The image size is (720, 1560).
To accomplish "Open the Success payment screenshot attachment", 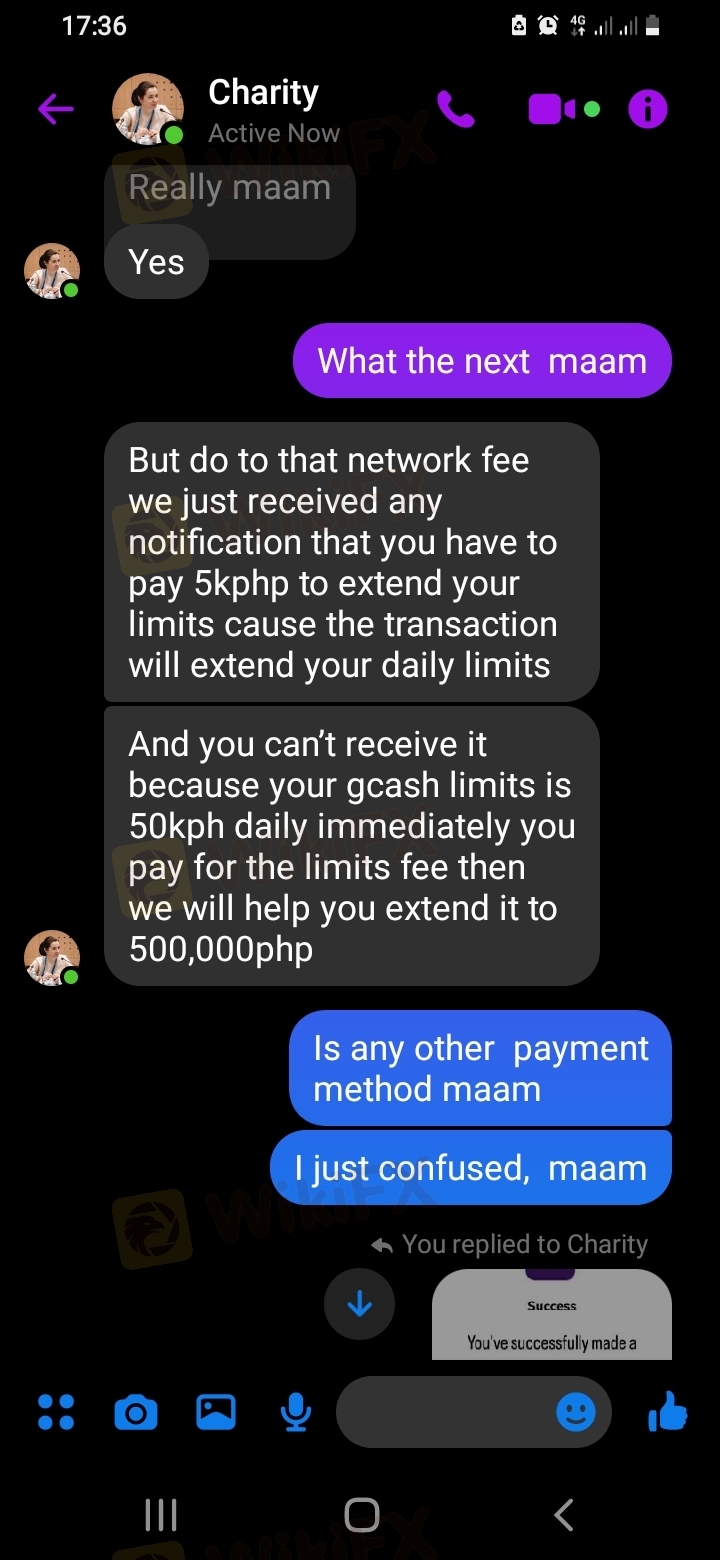I will [x=552, y=1314].
